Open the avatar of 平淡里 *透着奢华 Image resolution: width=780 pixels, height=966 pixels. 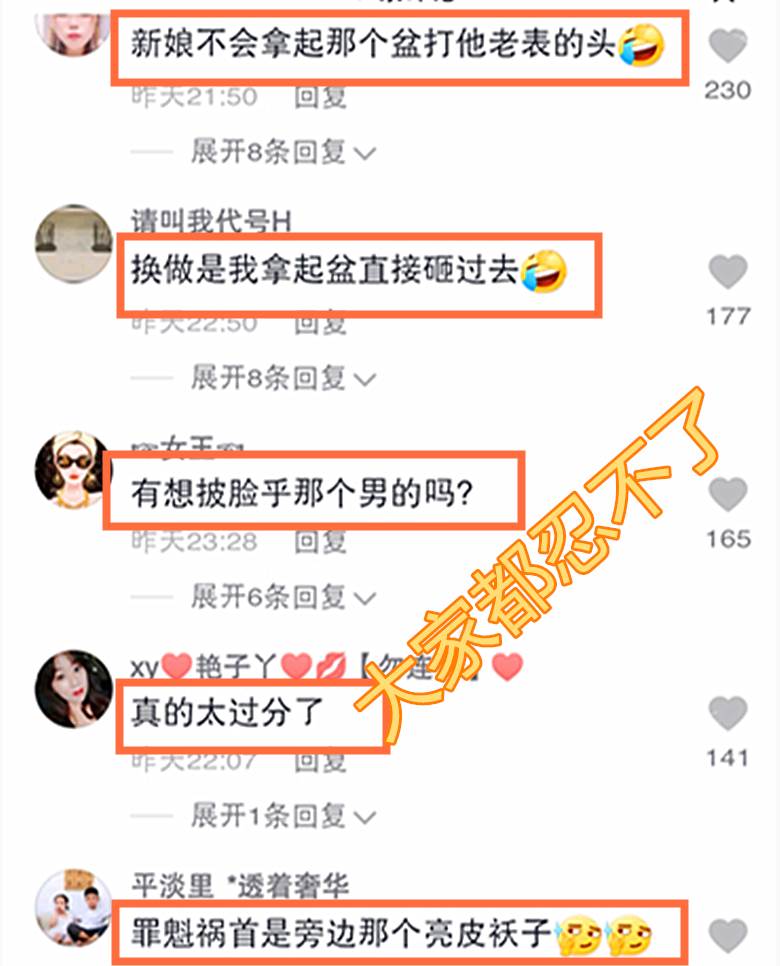click(74, 908)
